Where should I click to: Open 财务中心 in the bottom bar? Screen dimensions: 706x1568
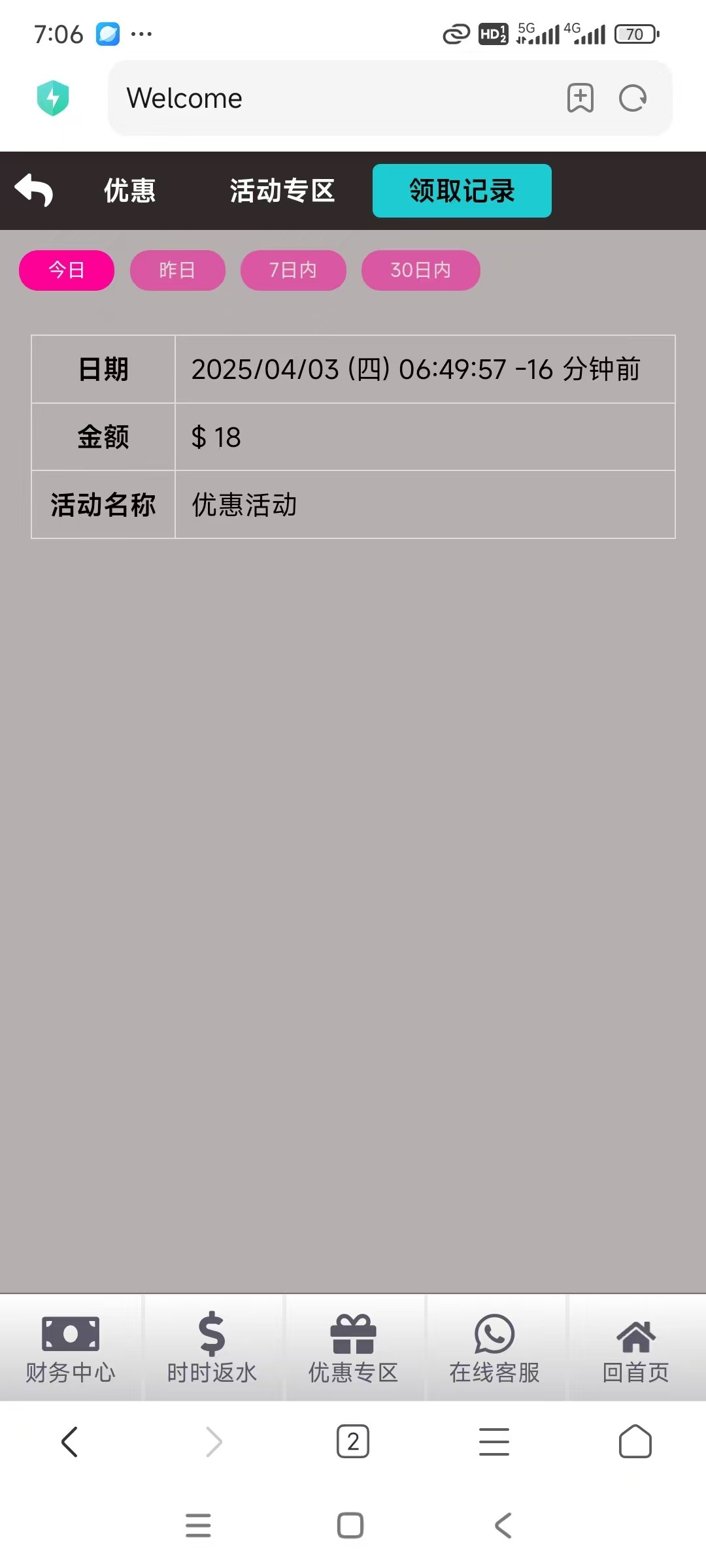[71, 1348]
